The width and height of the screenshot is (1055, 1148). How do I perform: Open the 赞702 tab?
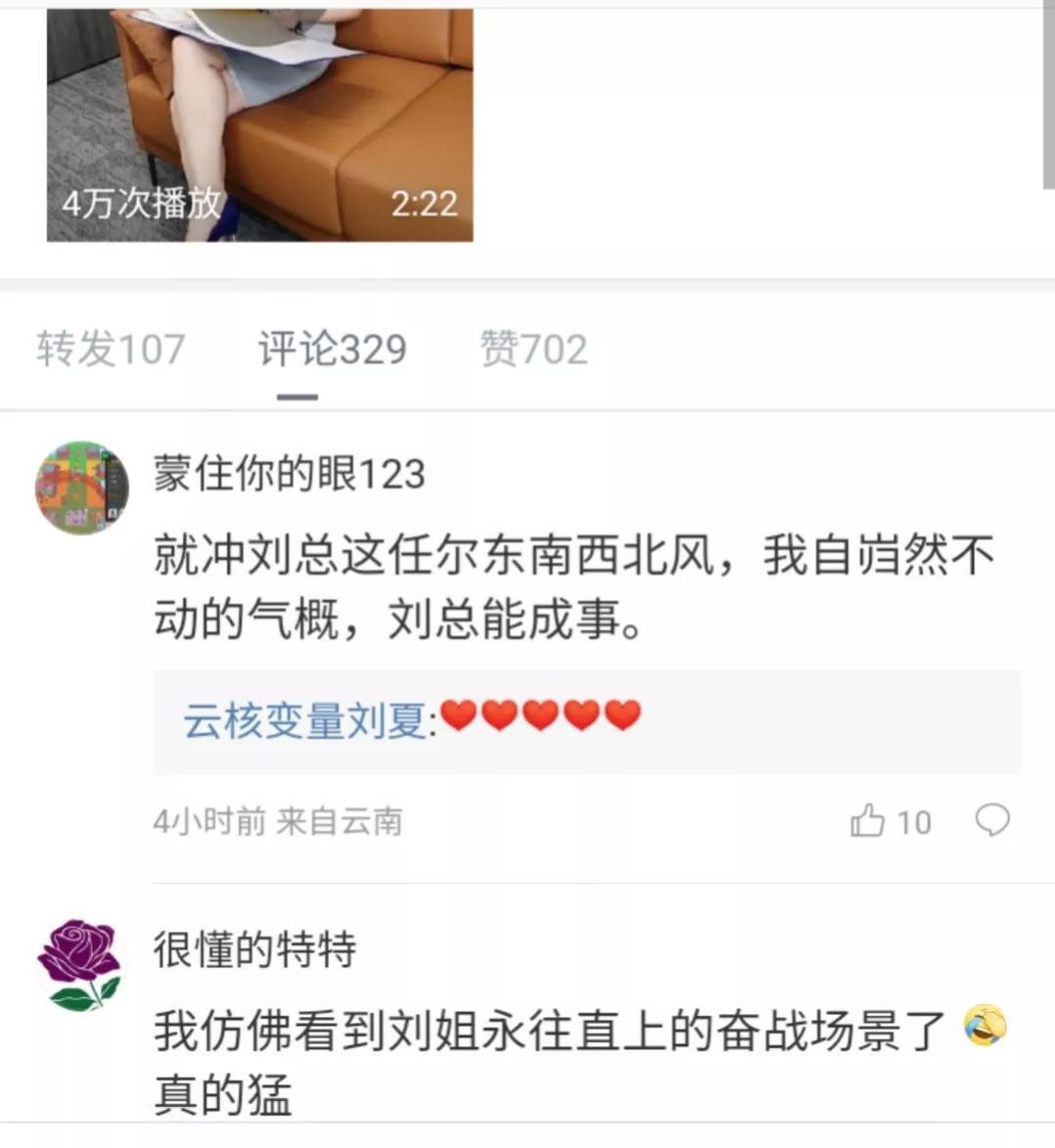coord(533,349)
